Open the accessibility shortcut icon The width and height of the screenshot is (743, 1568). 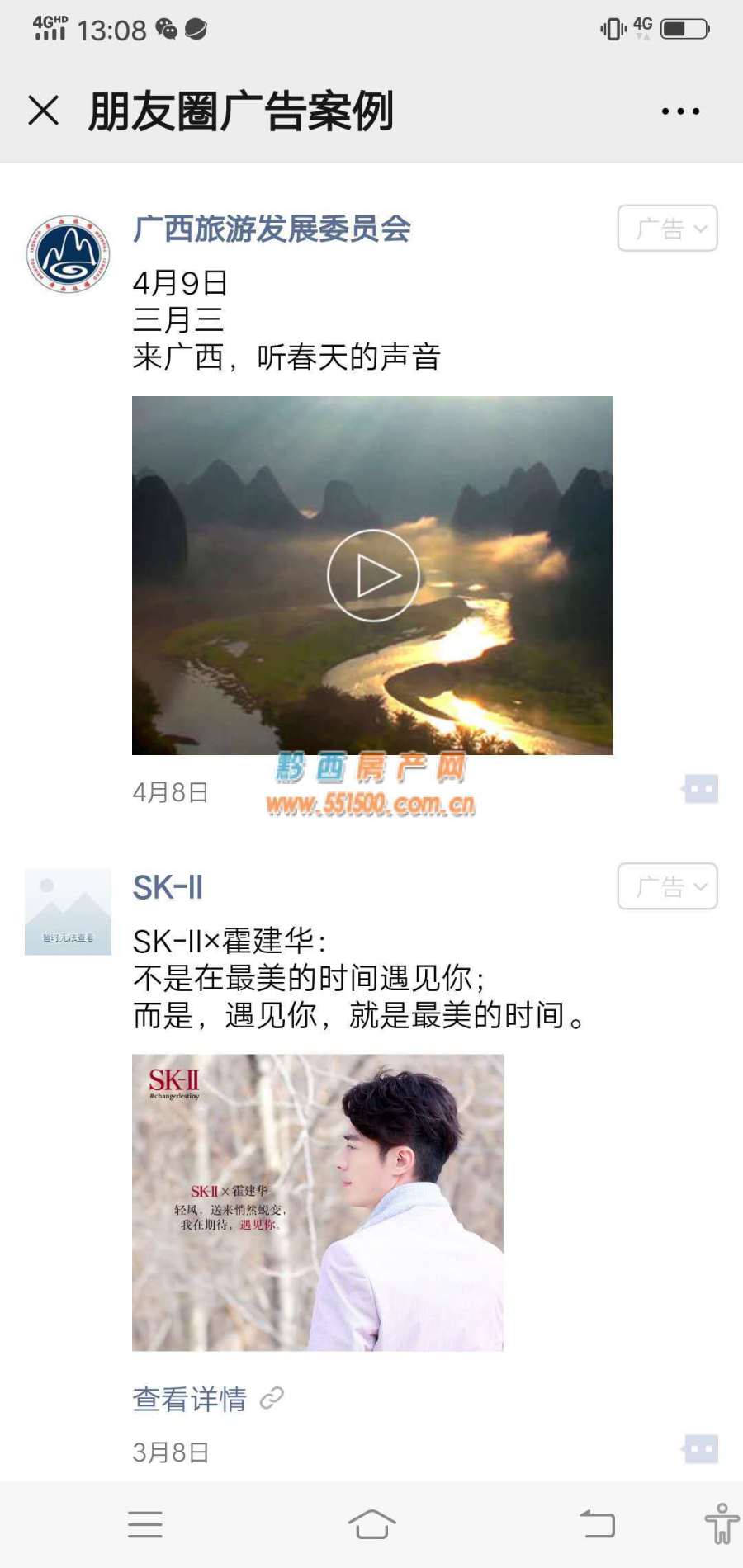click(x=721, y=1524)
